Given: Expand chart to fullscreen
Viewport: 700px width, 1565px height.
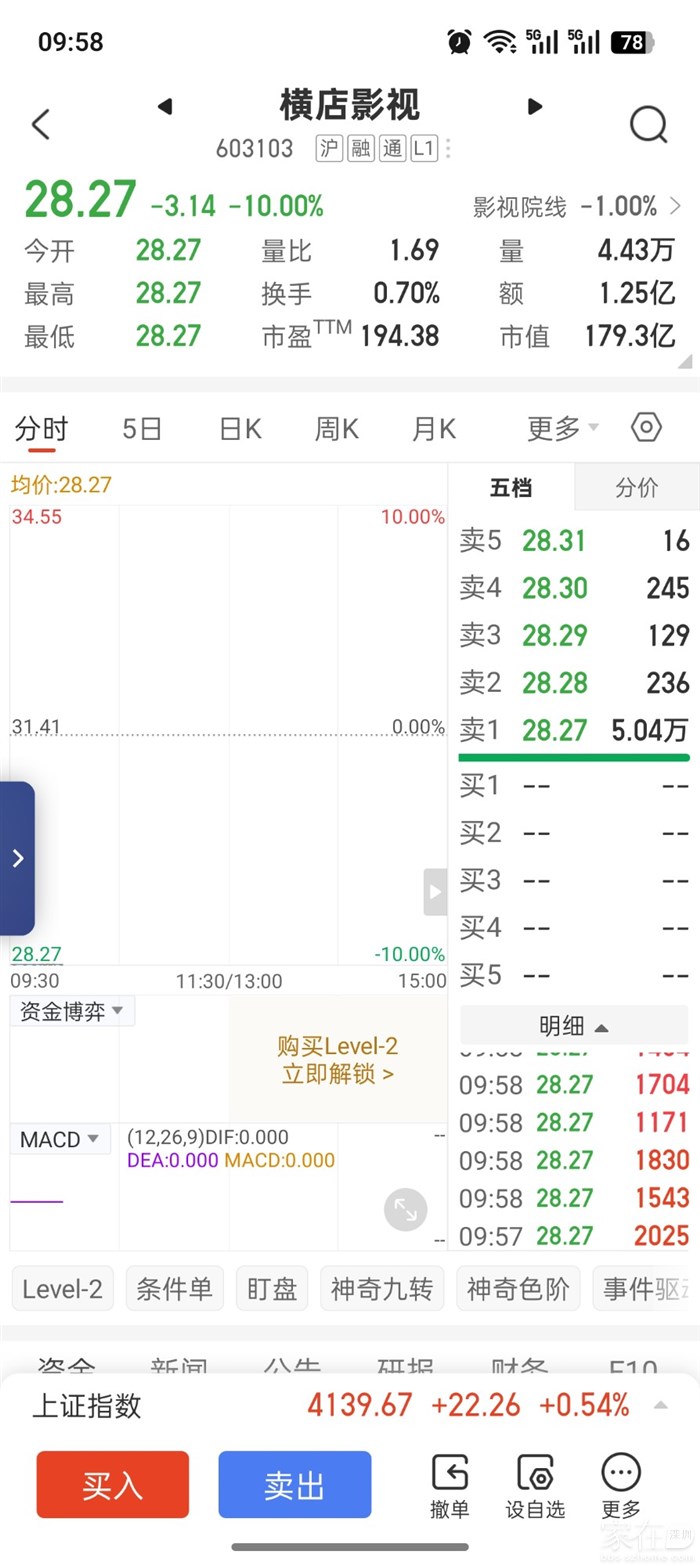Looking at the screenshot, I should click(405, 1210).
